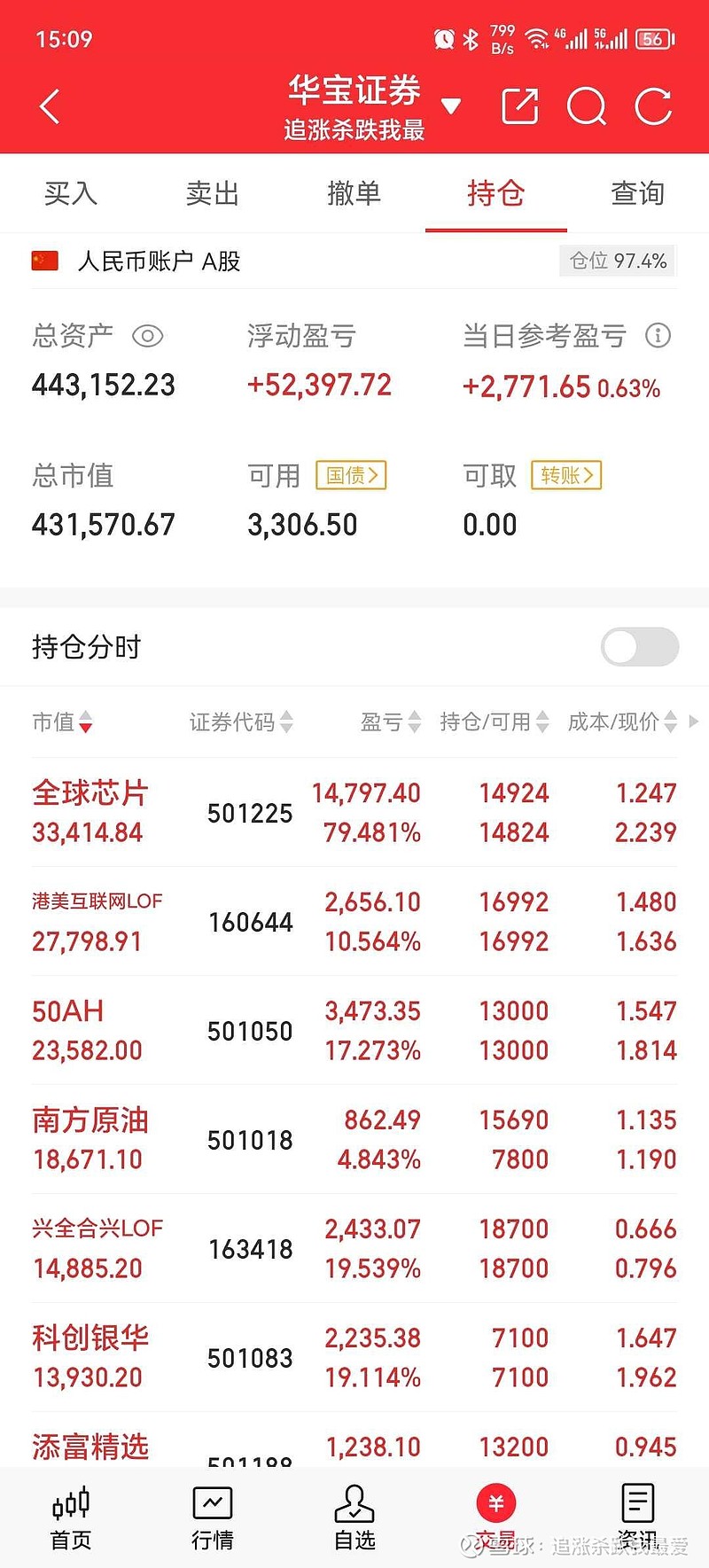Open the share icon in the header
709x1568 pixels.
tap(520, 105)
